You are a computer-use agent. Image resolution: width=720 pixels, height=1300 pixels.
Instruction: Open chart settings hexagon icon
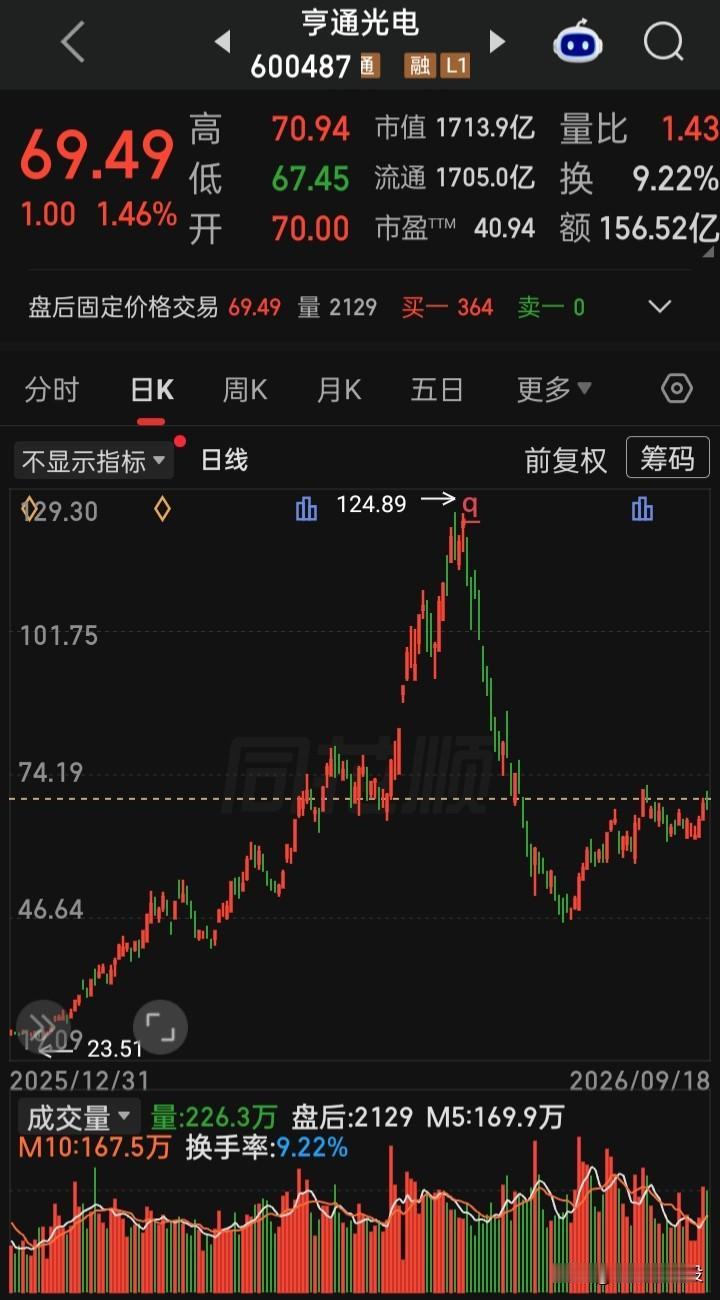[677, 389]
